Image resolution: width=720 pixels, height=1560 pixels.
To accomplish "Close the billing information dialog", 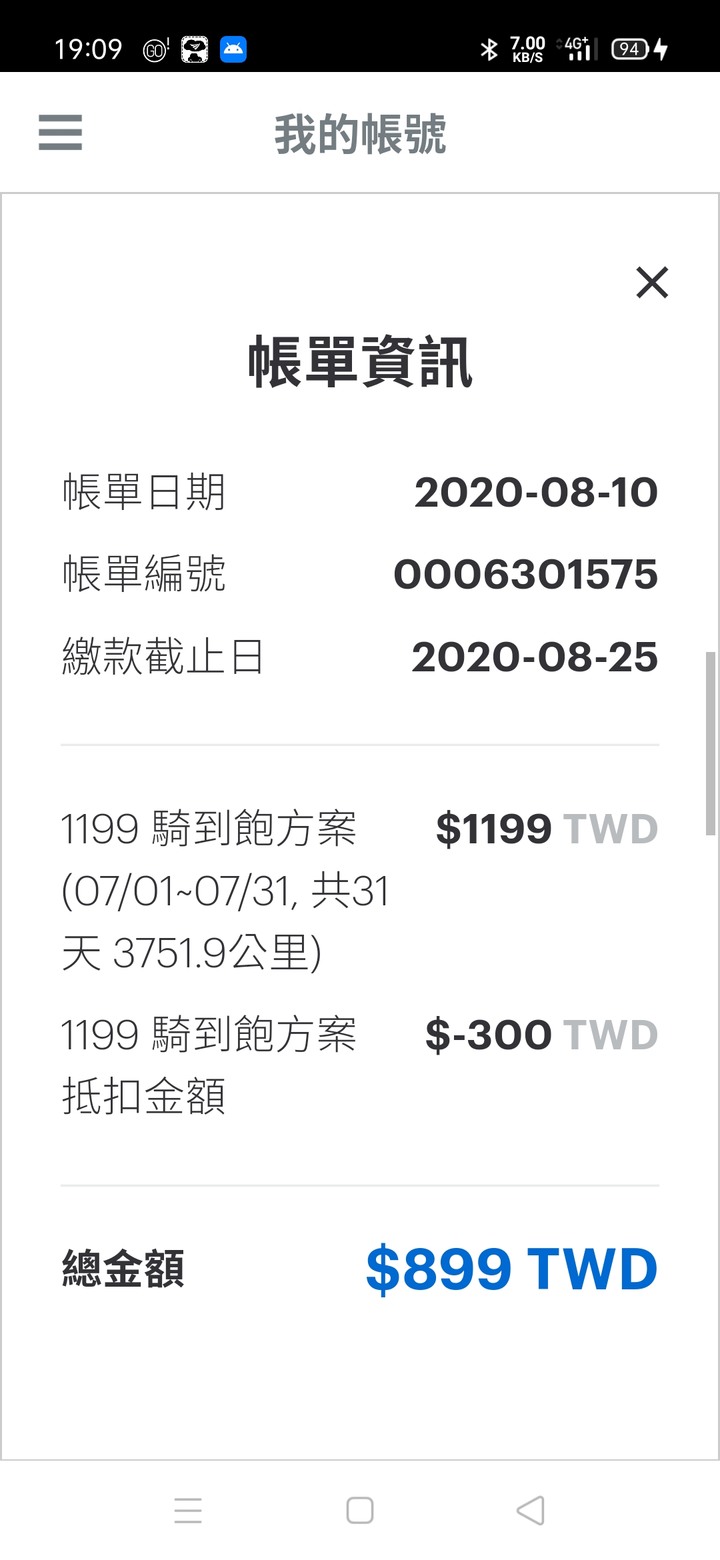I will pyautogui.click(x=652, y=283).
